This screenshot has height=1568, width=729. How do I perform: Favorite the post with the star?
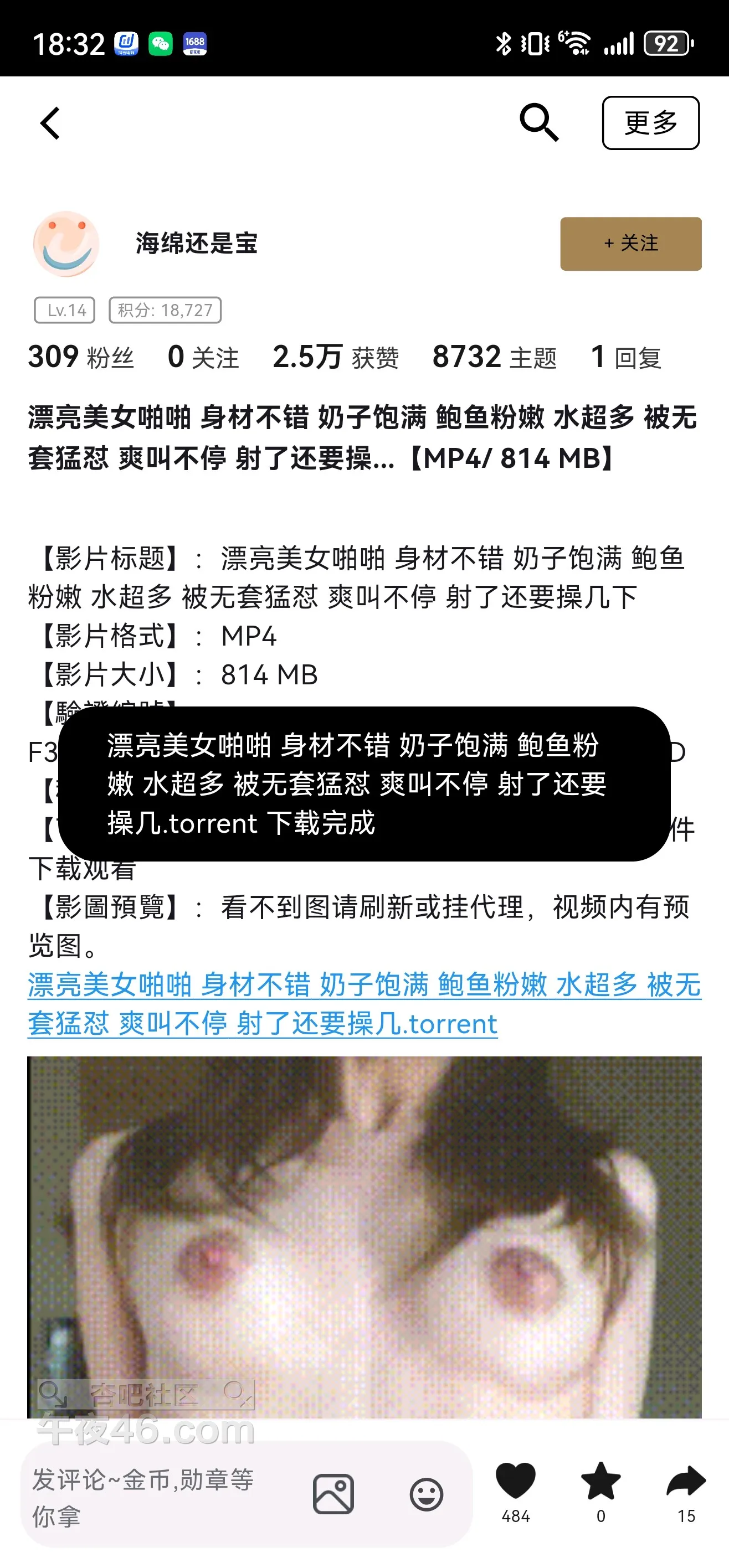[x=600, y=1482]
